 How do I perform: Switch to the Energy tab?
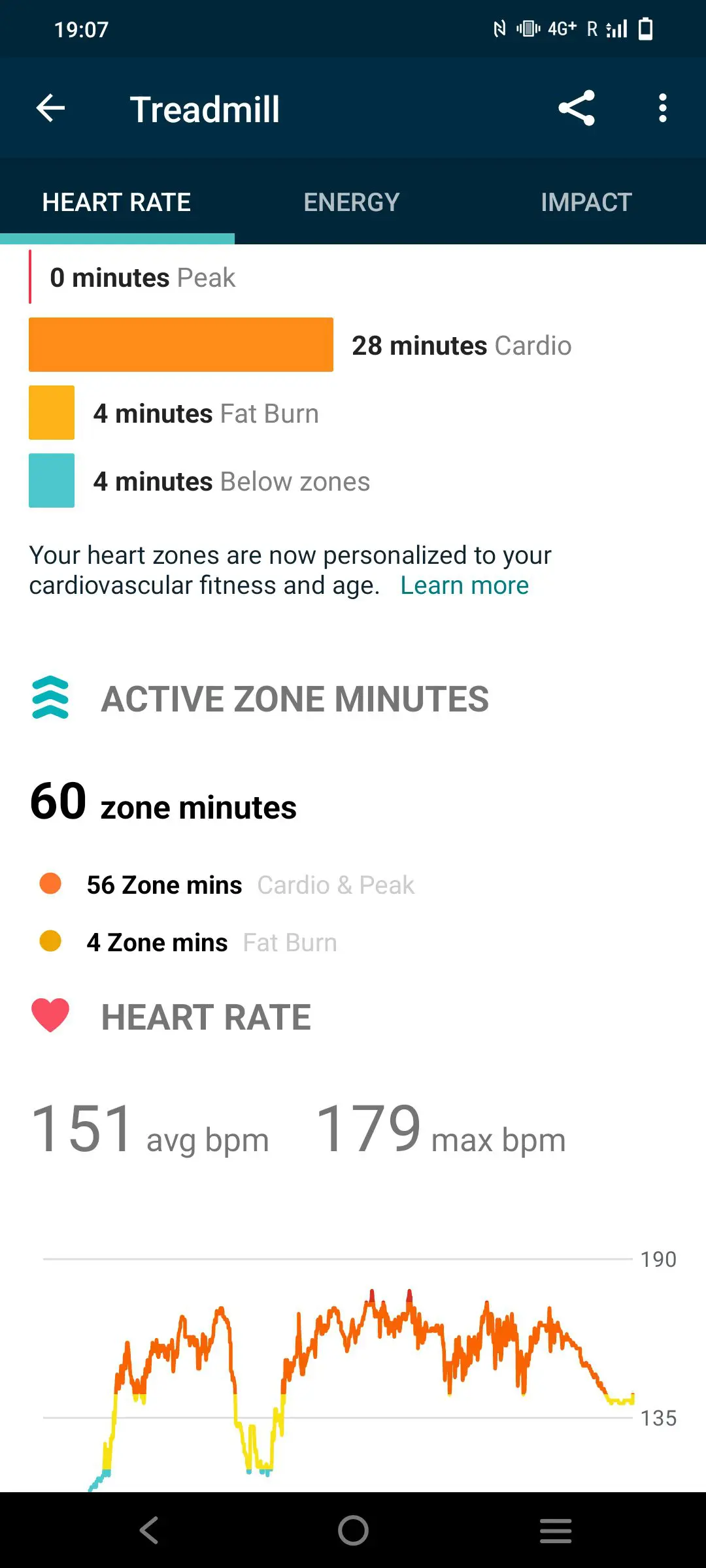pyautogui.click(x=352, y=202)
